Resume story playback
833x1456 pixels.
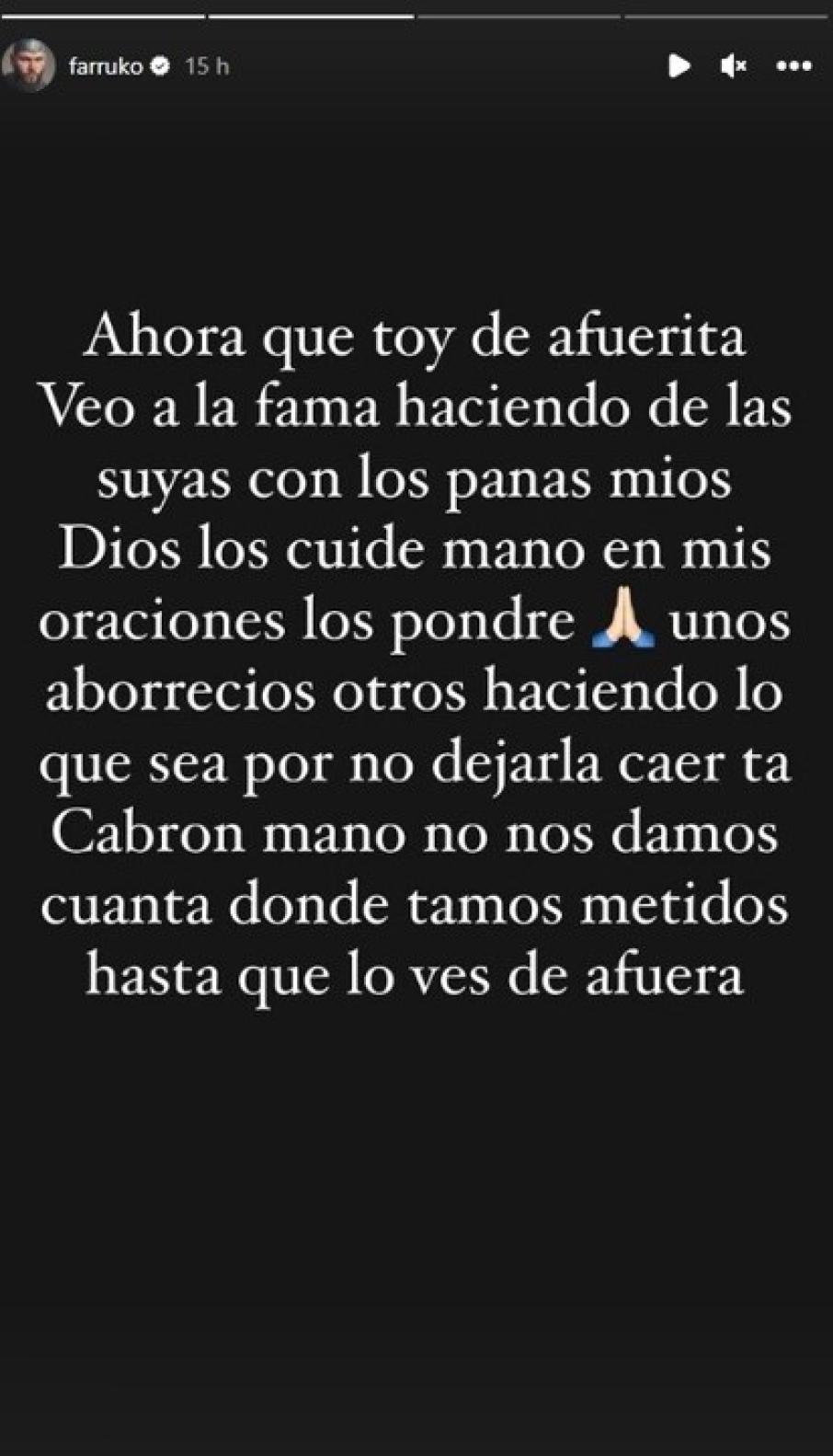point(679,65)
